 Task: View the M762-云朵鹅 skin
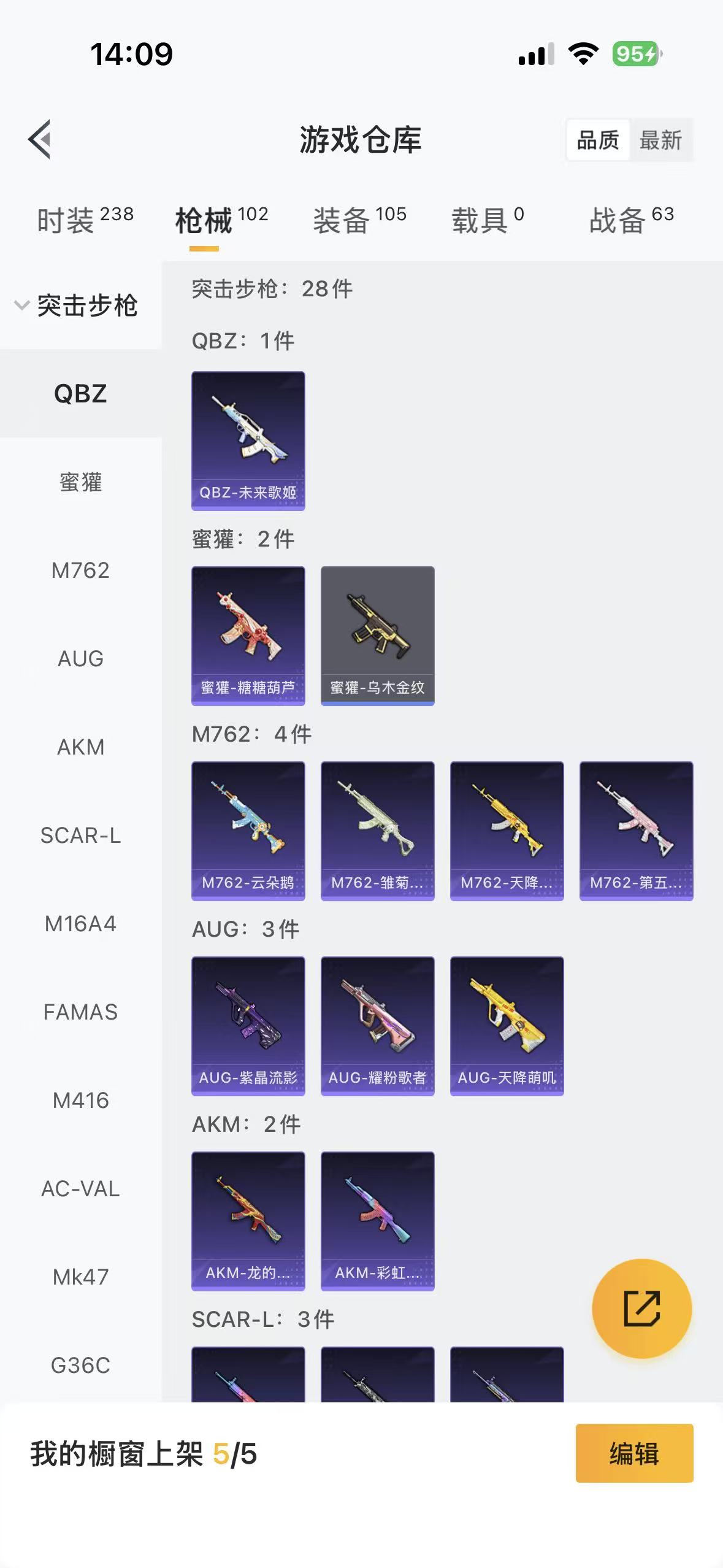click(x=248, y=831)
